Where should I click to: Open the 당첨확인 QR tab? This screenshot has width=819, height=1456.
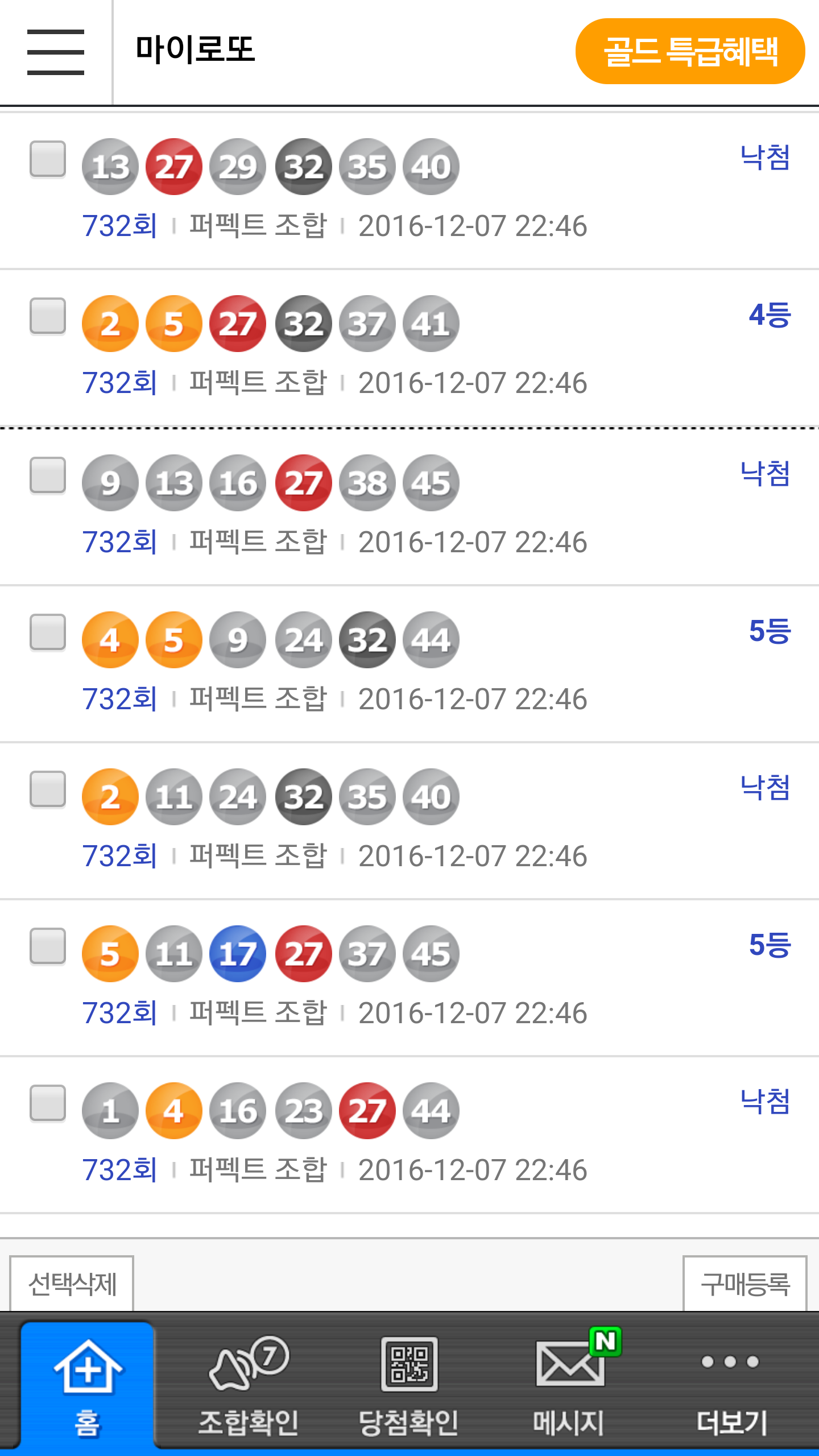coord(409,1385)
